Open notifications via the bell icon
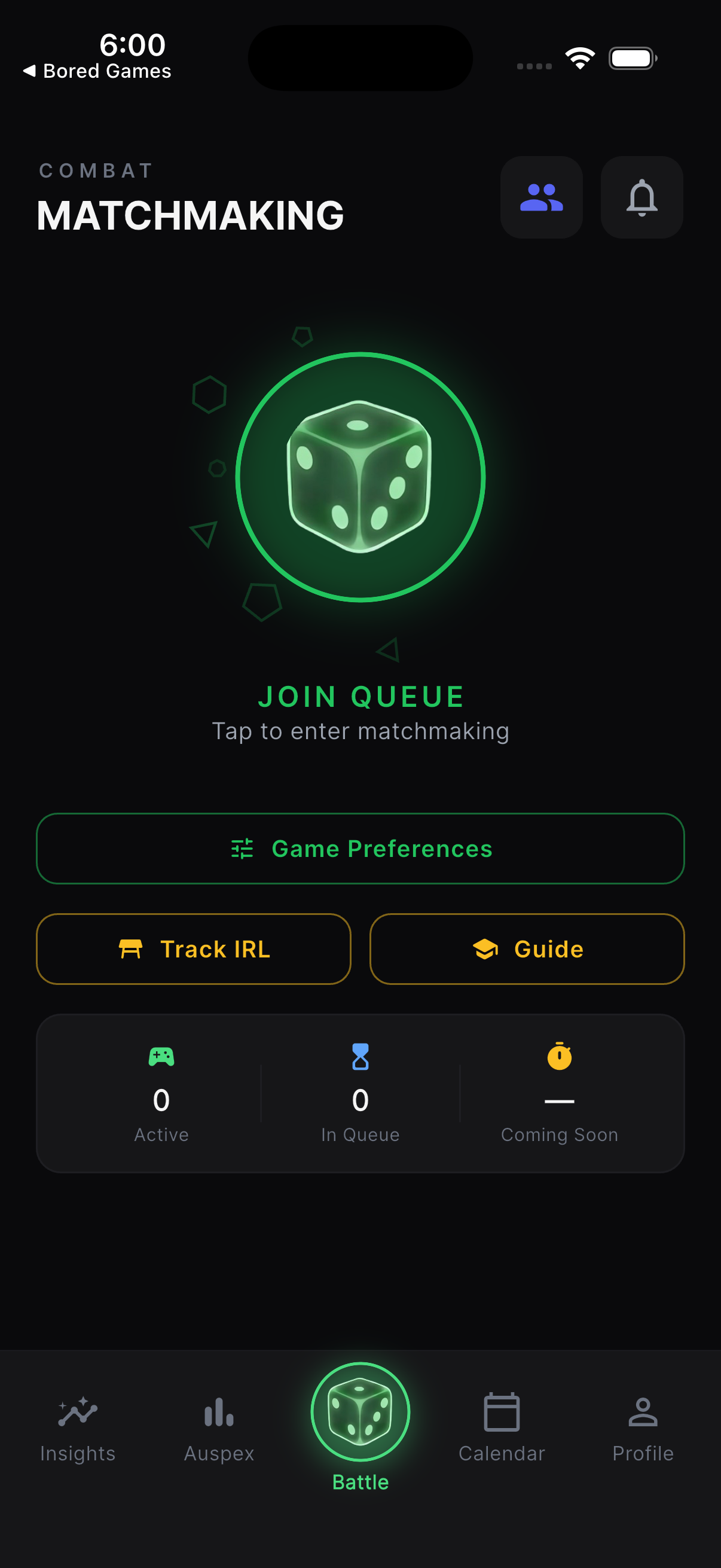 click(x=641, y=197)
